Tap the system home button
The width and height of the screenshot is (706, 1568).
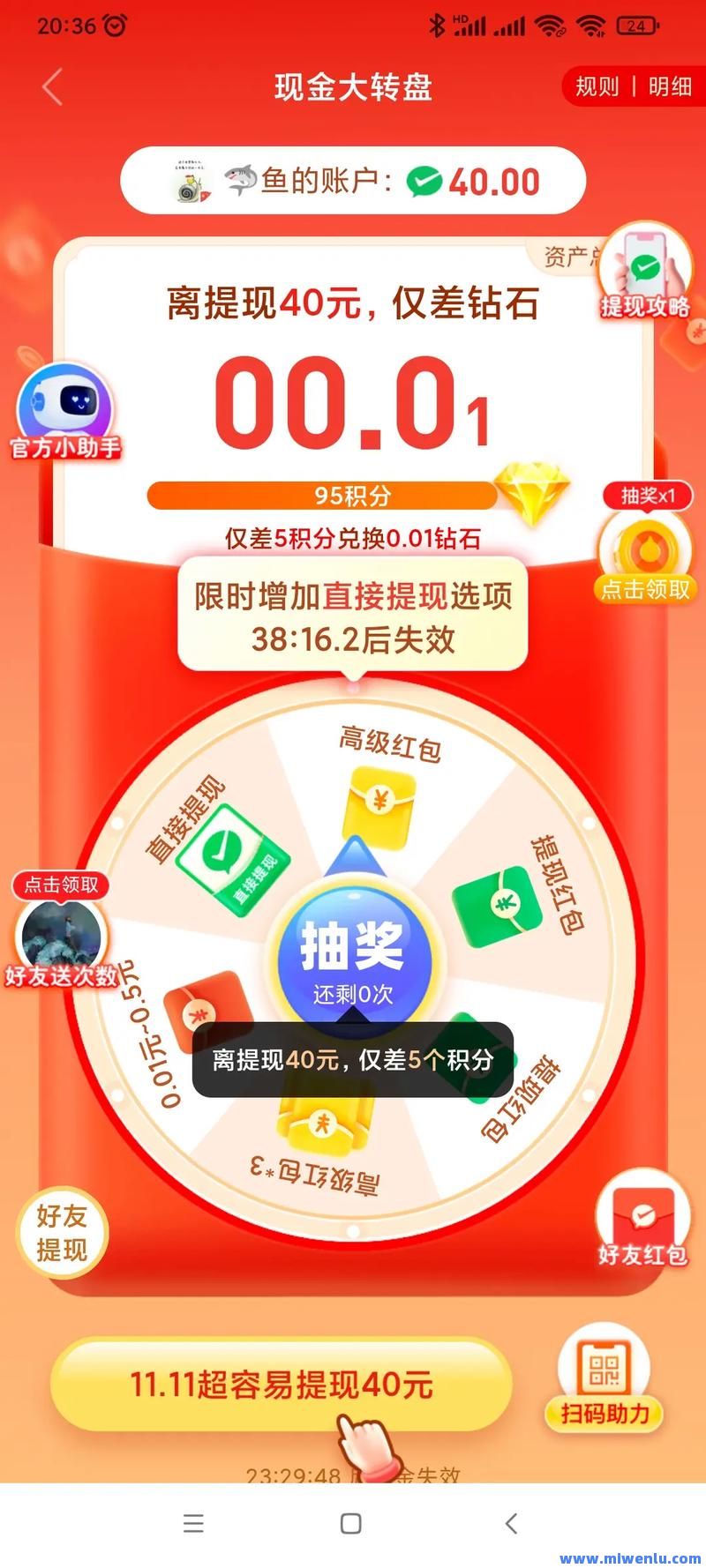pyautogui.click(x=350, y=1523)
